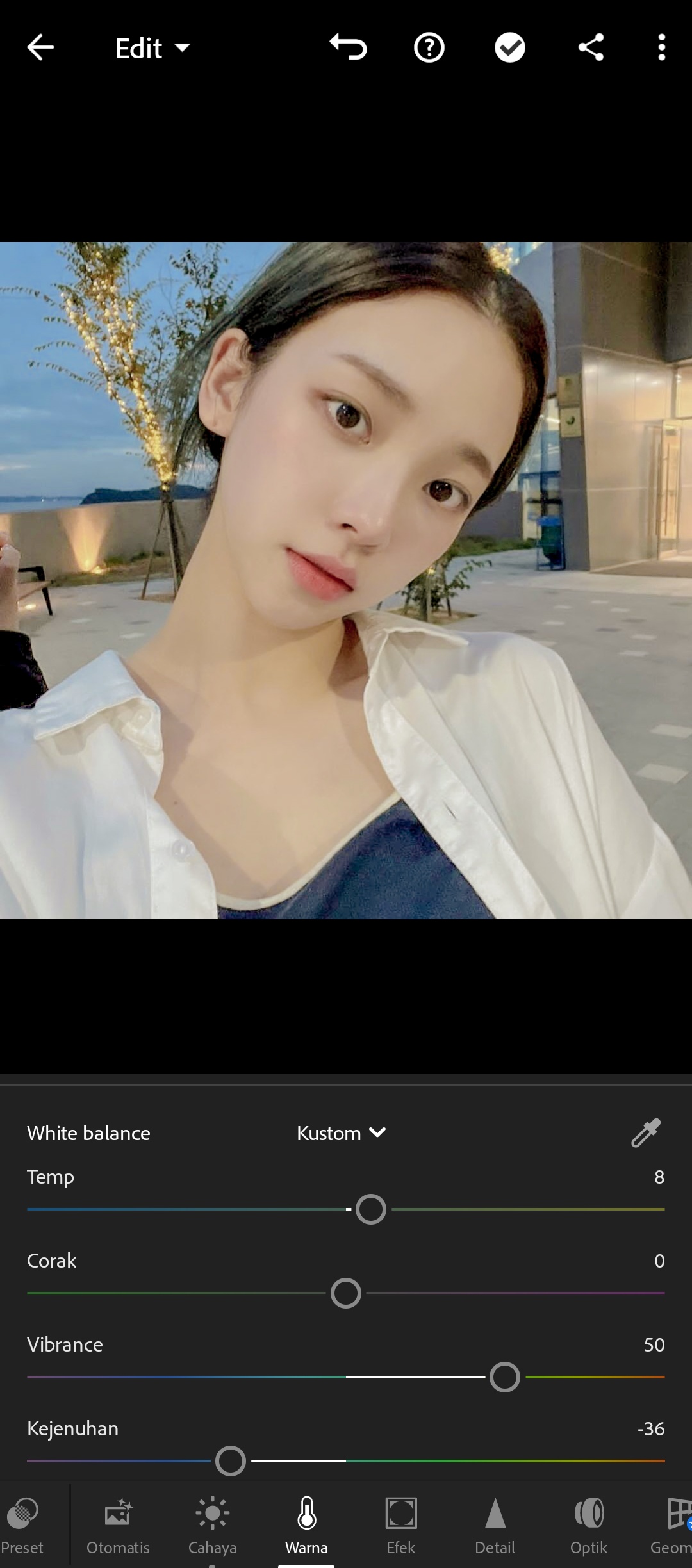Screen dimensions: 692x1568
Task: Tap the Temp slider handle
Action: [371, 1209]
